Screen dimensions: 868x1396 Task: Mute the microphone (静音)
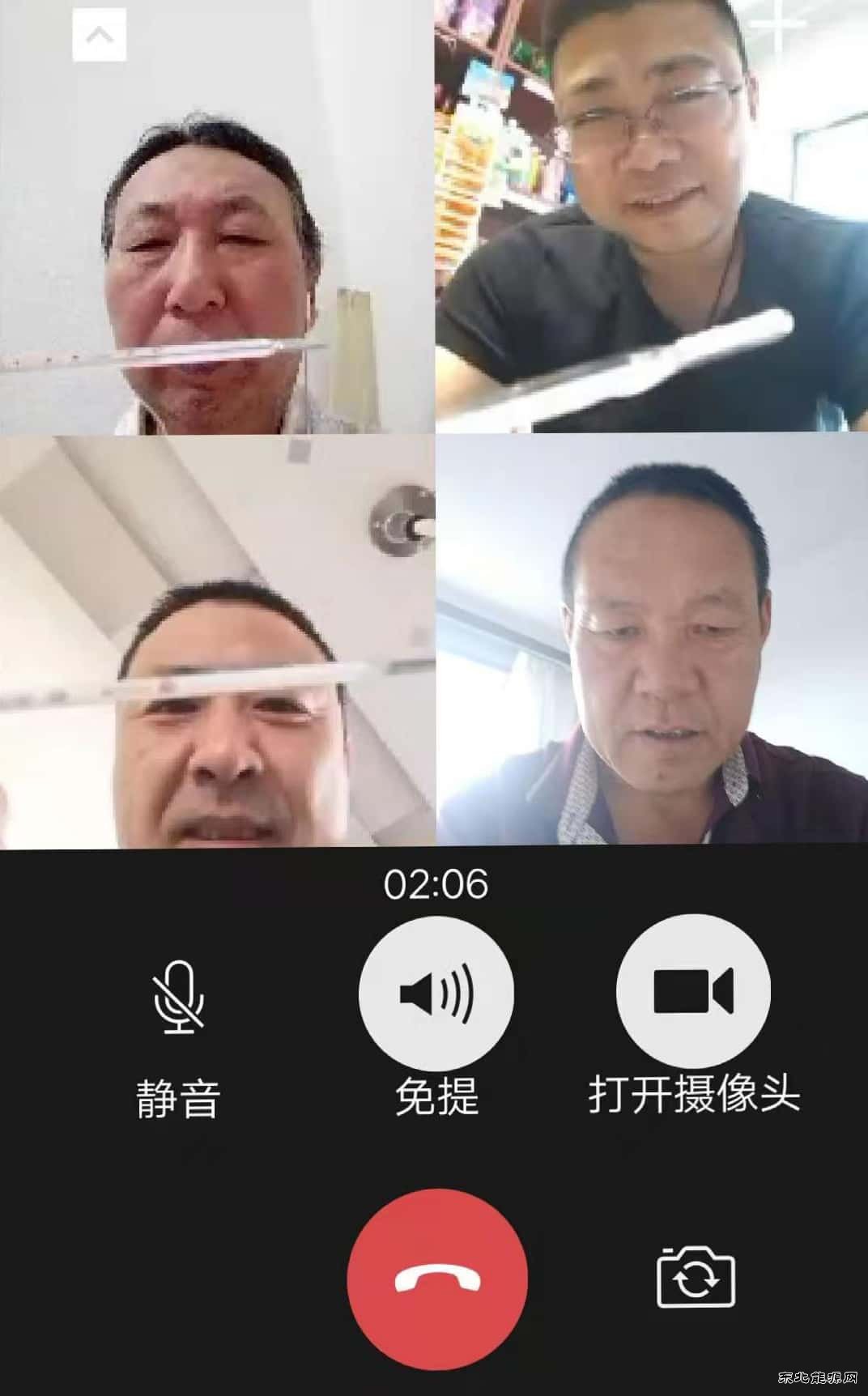178,997
